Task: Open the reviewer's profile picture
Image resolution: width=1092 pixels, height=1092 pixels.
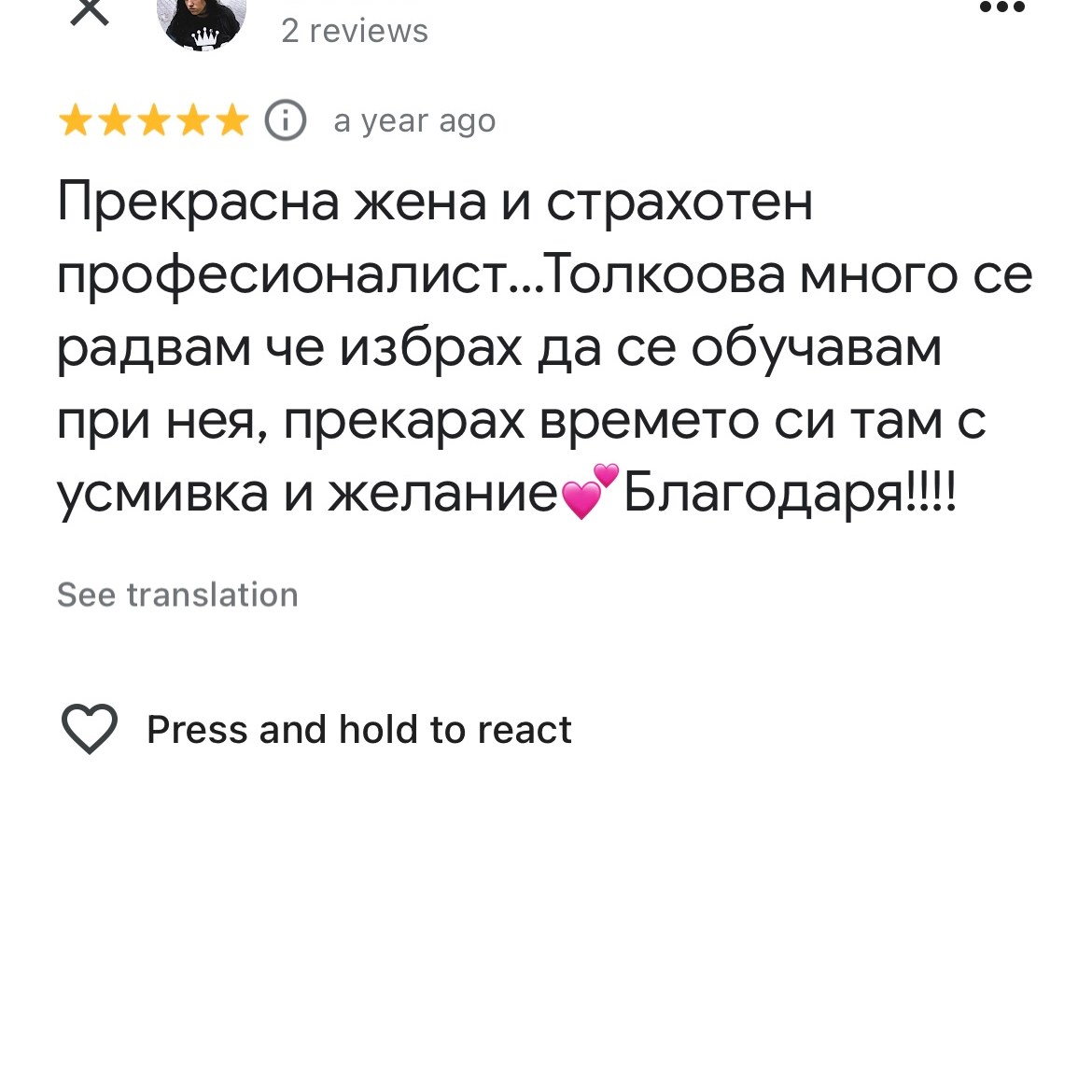Action: pos(203,21)
